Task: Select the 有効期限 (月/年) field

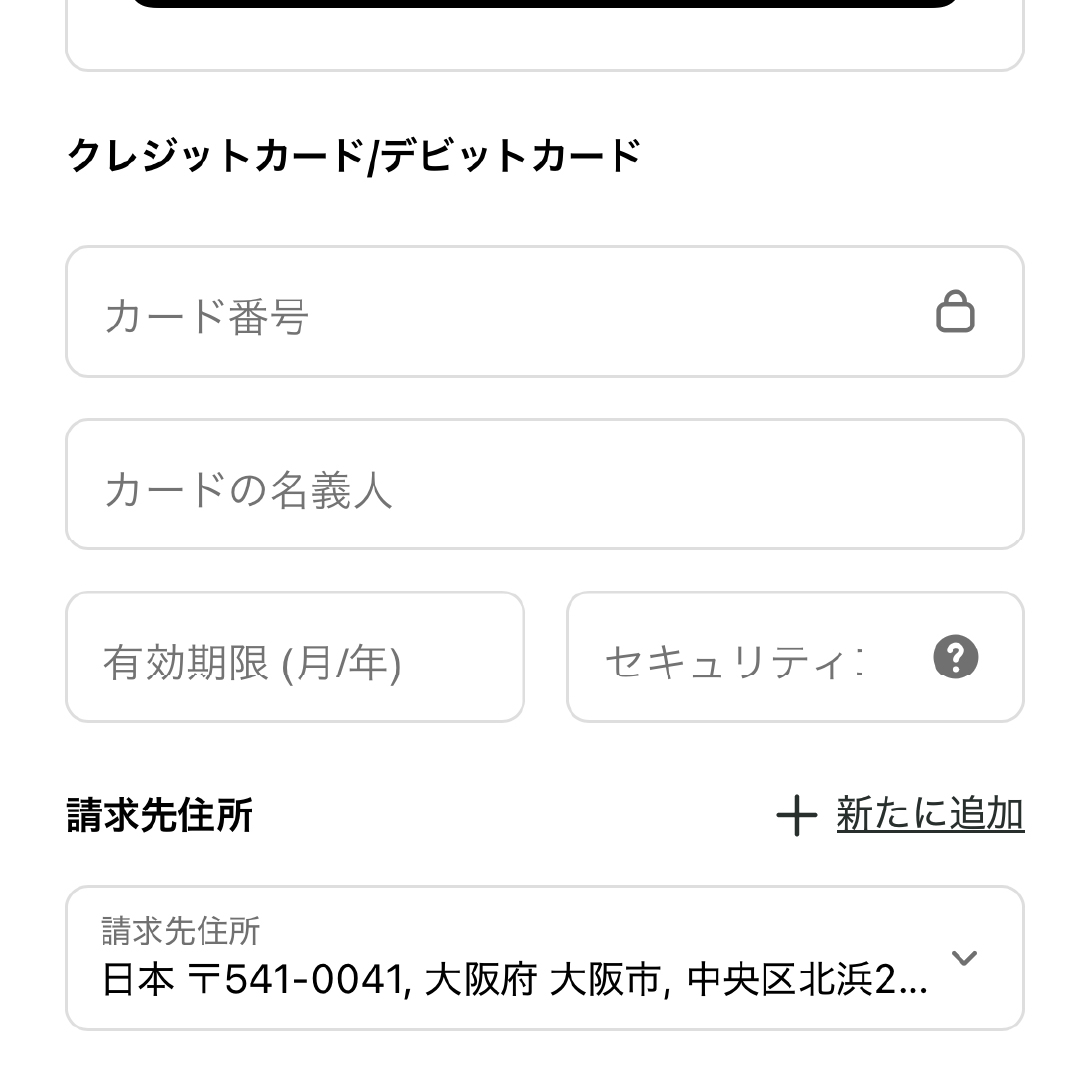Action: (x=295, y=658)
